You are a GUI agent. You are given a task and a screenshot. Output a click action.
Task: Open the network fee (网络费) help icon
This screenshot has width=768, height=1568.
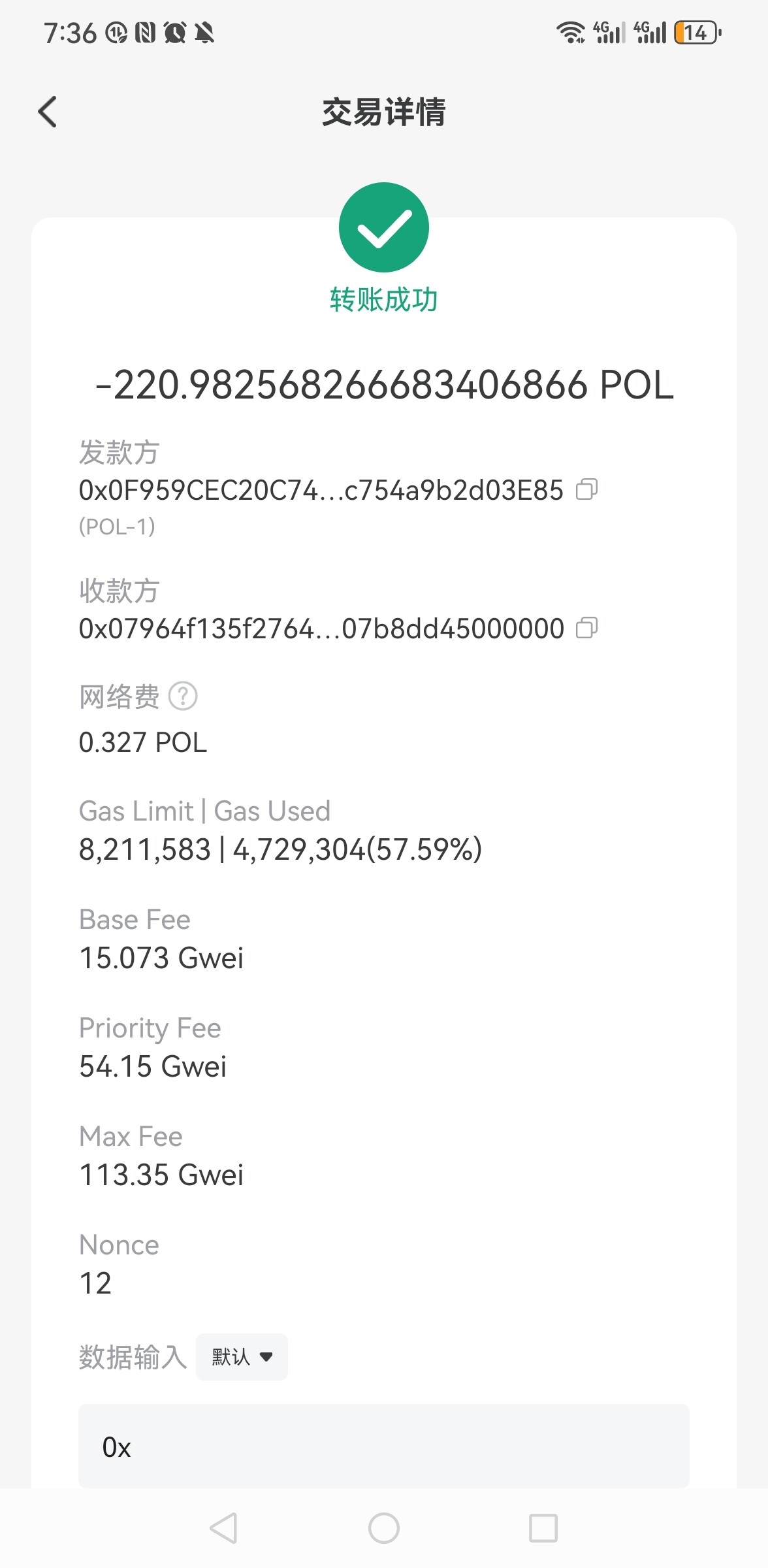click(183, 696)
